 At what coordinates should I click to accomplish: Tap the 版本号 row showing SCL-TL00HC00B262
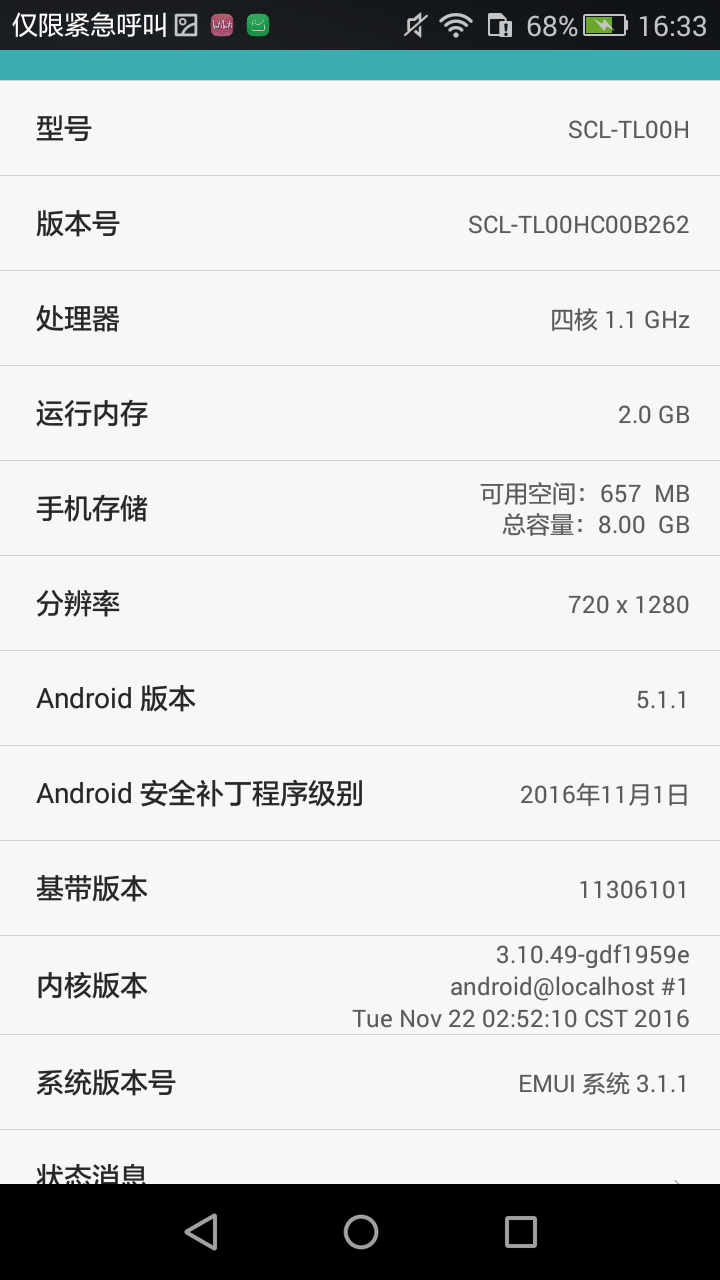tap(360, 223)
